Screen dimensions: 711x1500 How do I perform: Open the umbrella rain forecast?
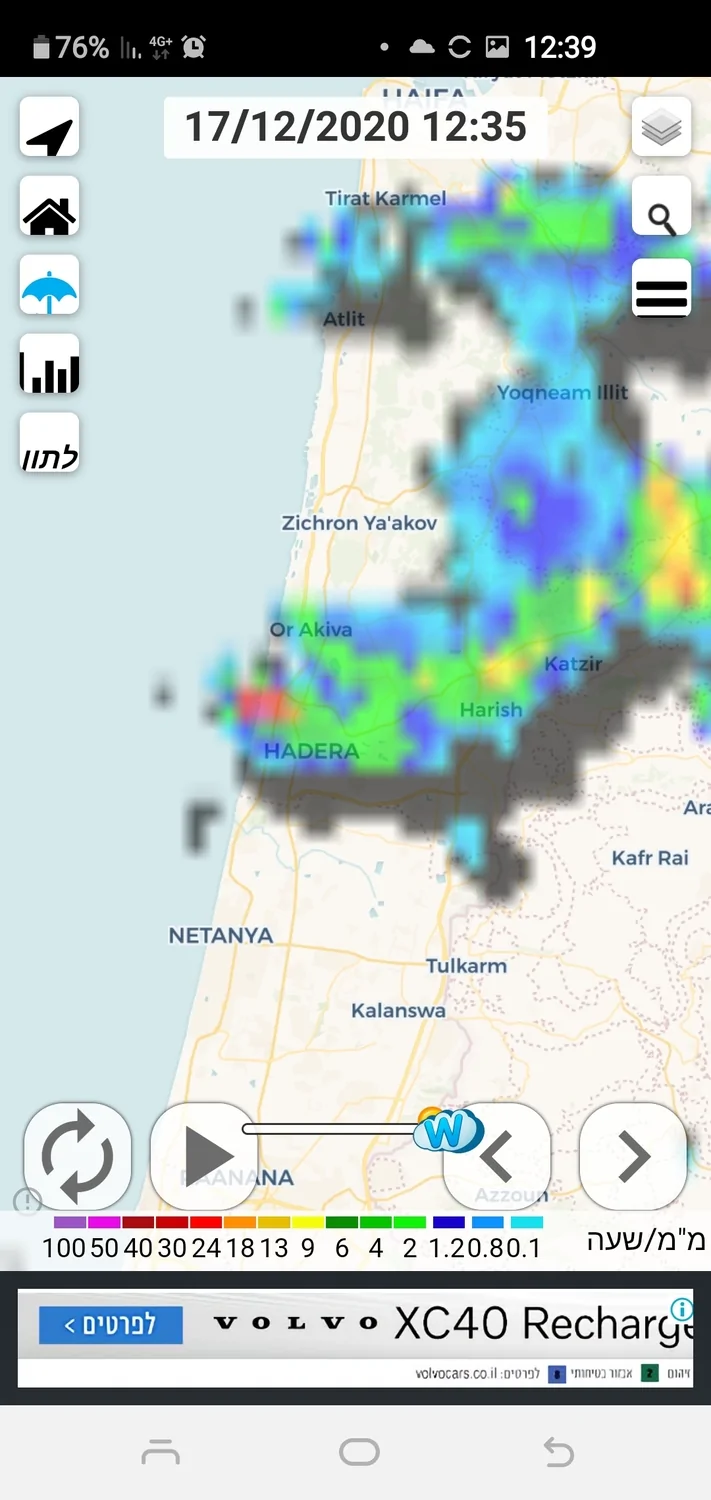pos(49,286)
